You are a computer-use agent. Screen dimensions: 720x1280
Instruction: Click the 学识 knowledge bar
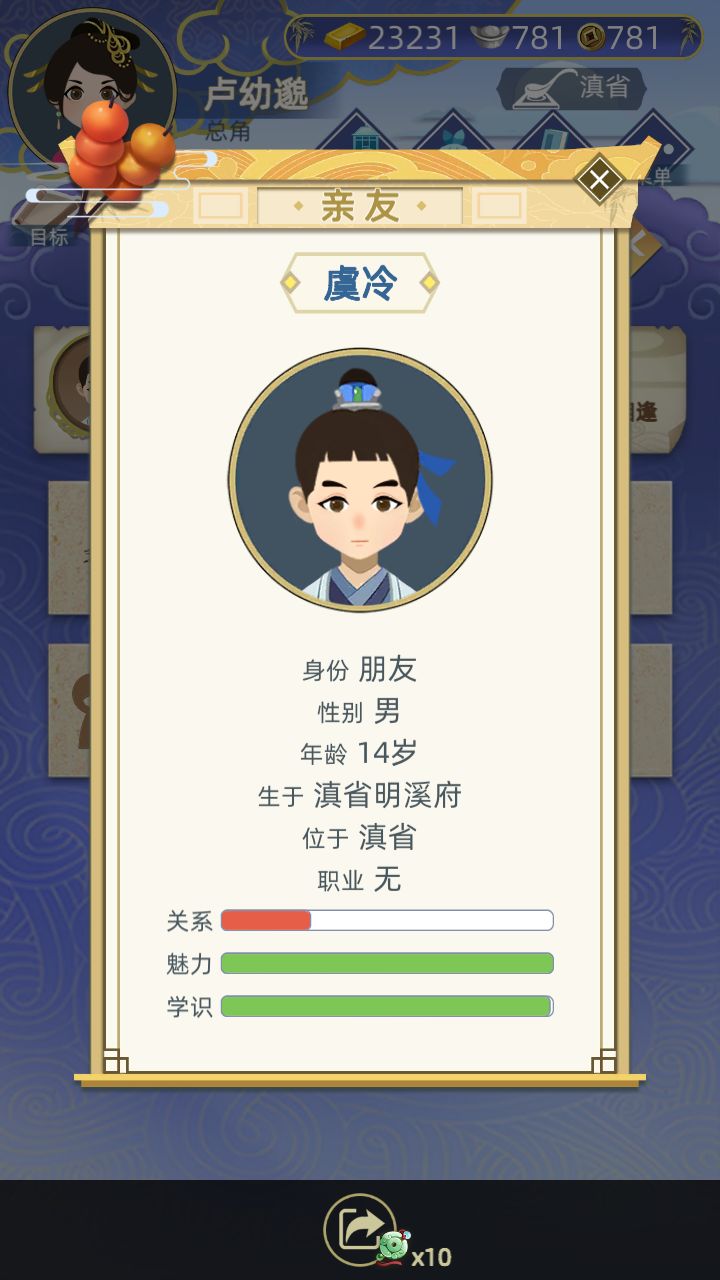click(388, 1006)
